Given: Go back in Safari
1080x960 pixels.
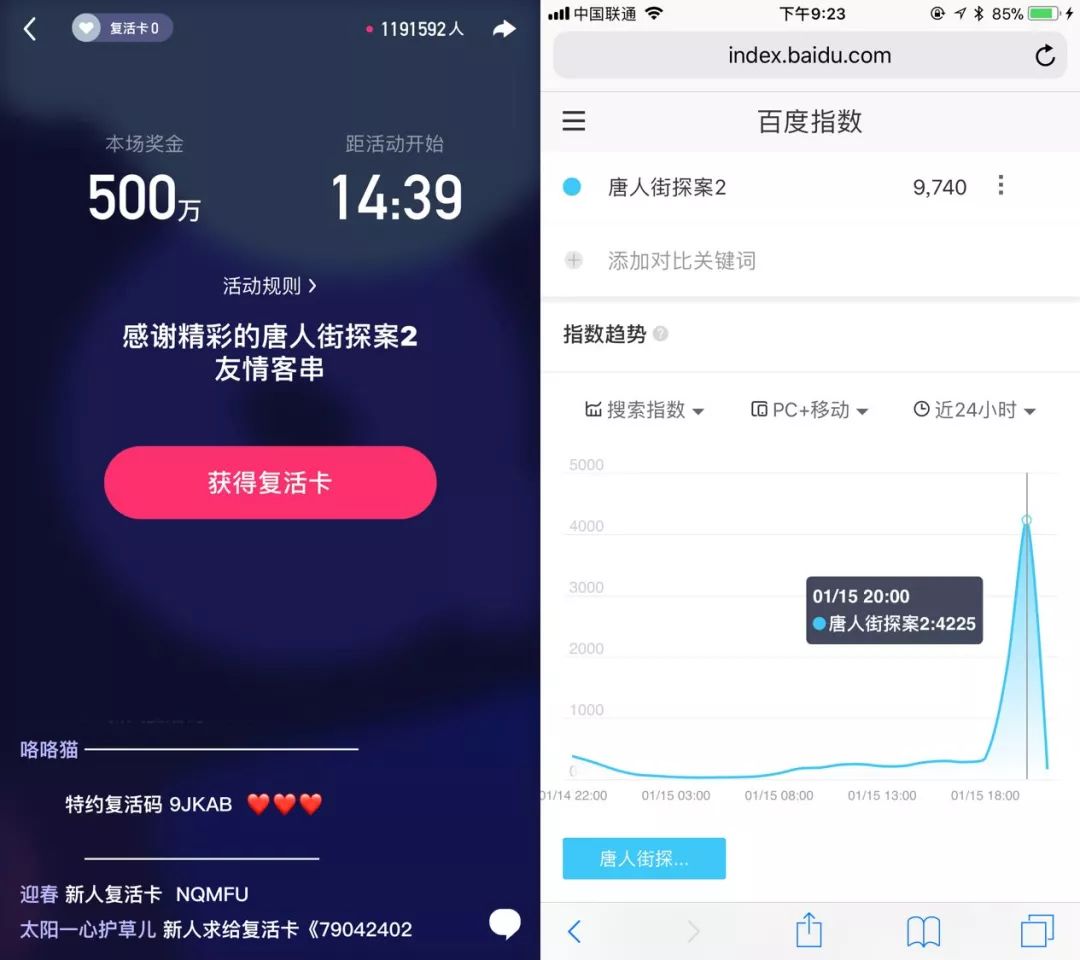Looking at the screenshot, I should click(x=574, y=932).
